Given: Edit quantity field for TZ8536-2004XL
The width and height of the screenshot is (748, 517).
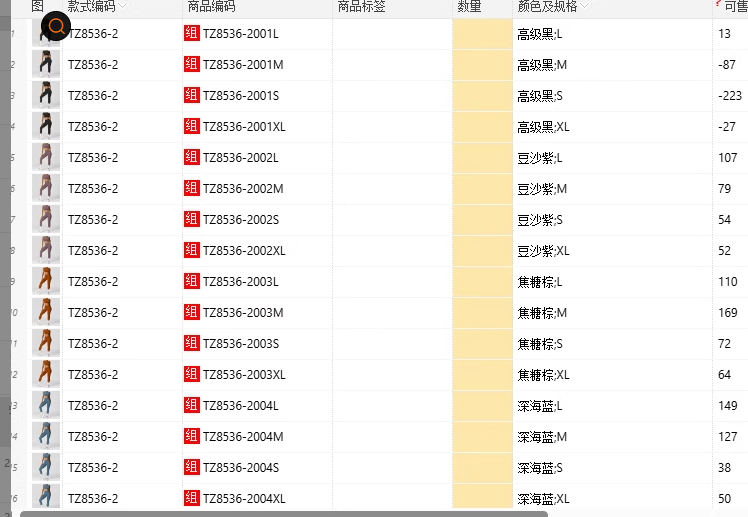Looking at the screenshot, I should point(482,499).
